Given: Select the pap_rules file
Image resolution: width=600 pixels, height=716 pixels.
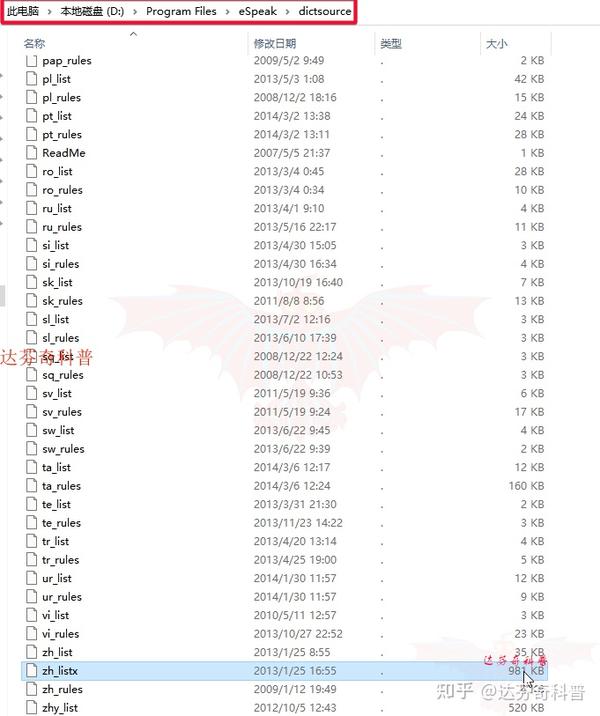Looking at the screenshot, I should pyautogui.click(x=66, y=60).
